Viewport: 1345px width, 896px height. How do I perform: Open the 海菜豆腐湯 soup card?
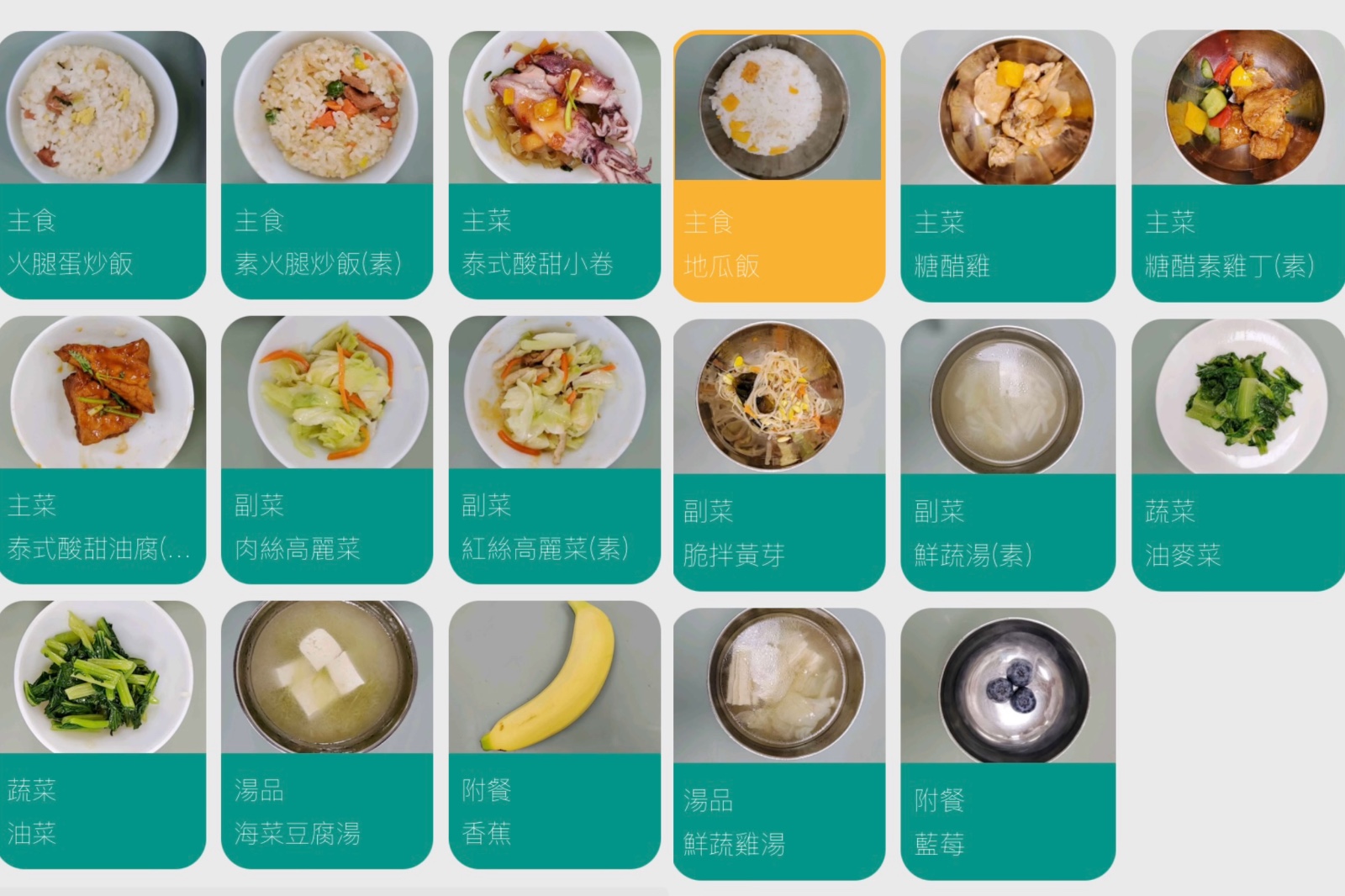coord(327,735)
